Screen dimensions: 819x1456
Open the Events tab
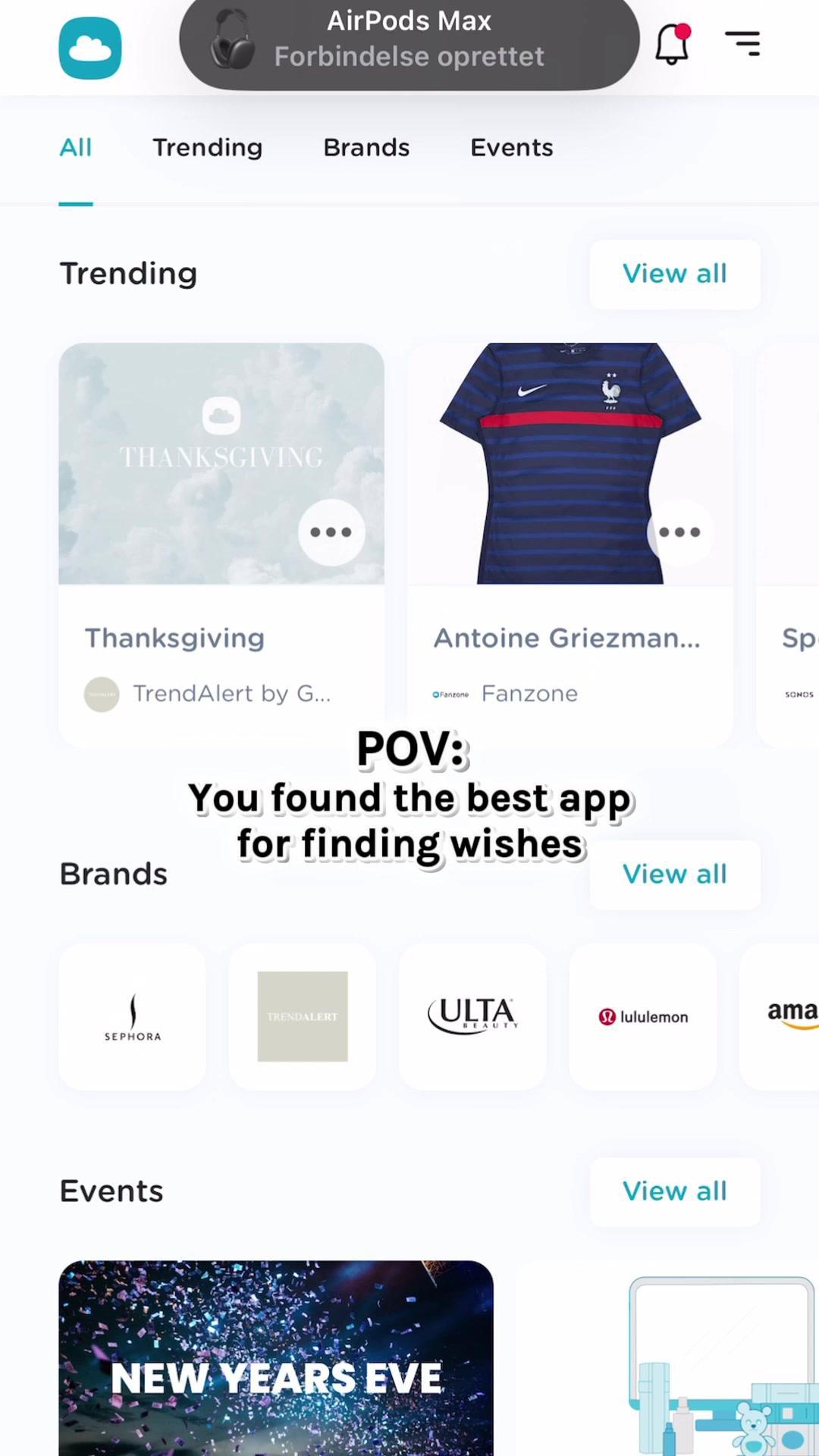pos(511,147)
